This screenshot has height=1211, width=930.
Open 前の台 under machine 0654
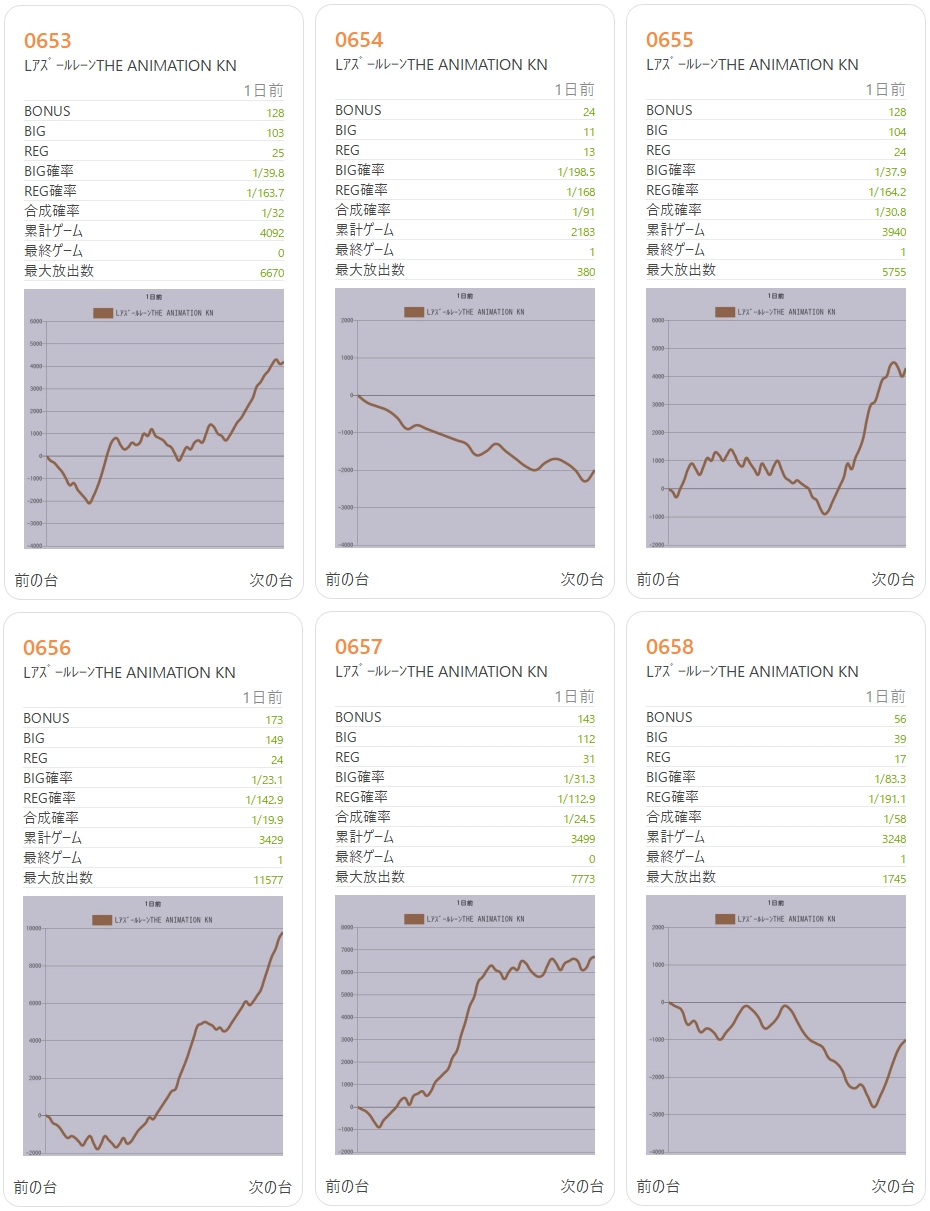[347, 579]
